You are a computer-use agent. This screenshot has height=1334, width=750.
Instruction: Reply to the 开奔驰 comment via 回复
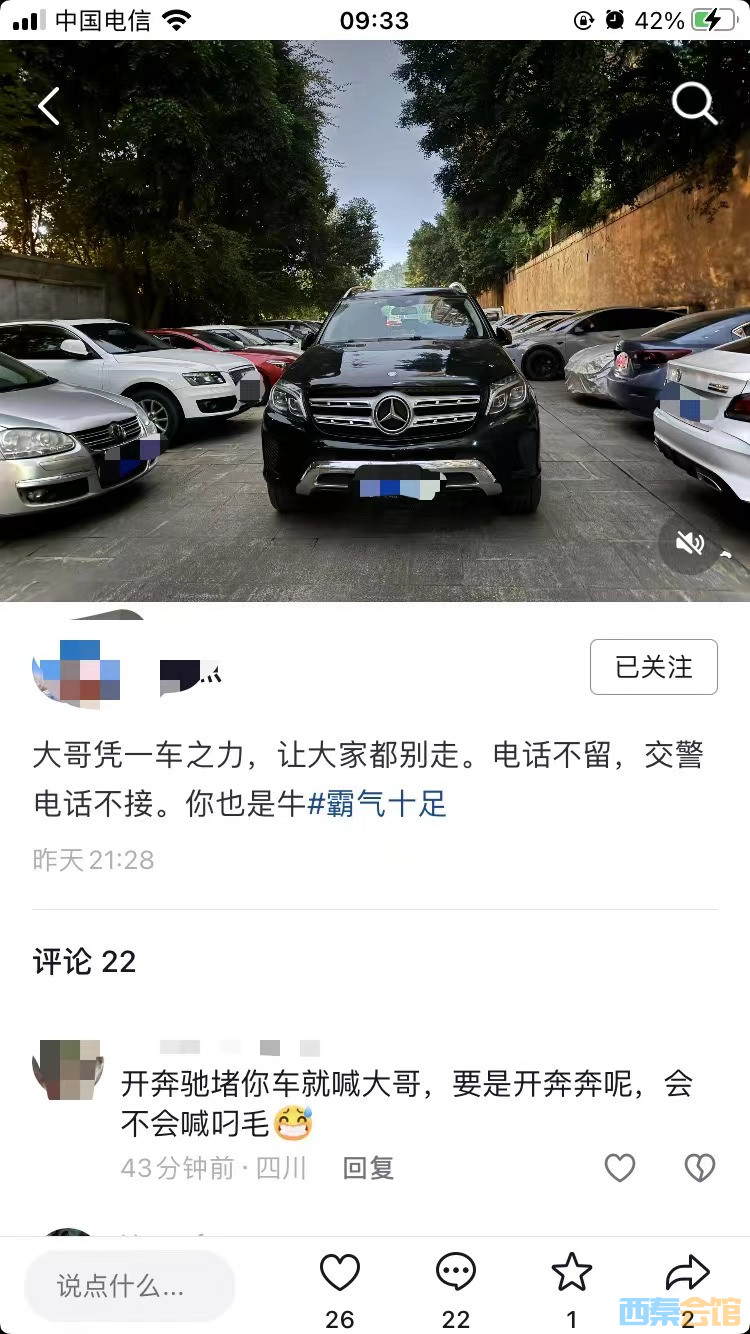pos(368,1167)
